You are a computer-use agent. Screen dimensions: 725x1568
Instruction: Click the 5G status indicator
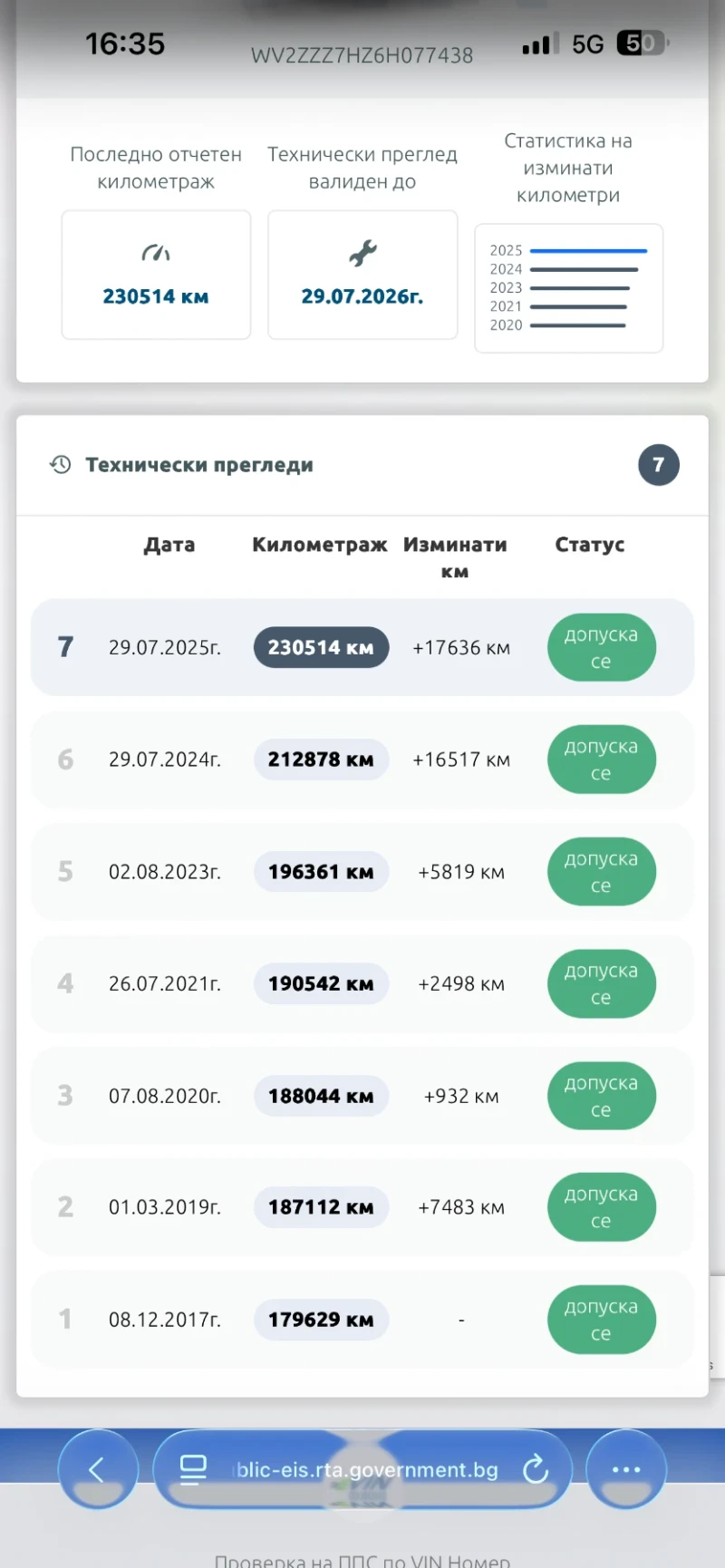coord(586,43)
